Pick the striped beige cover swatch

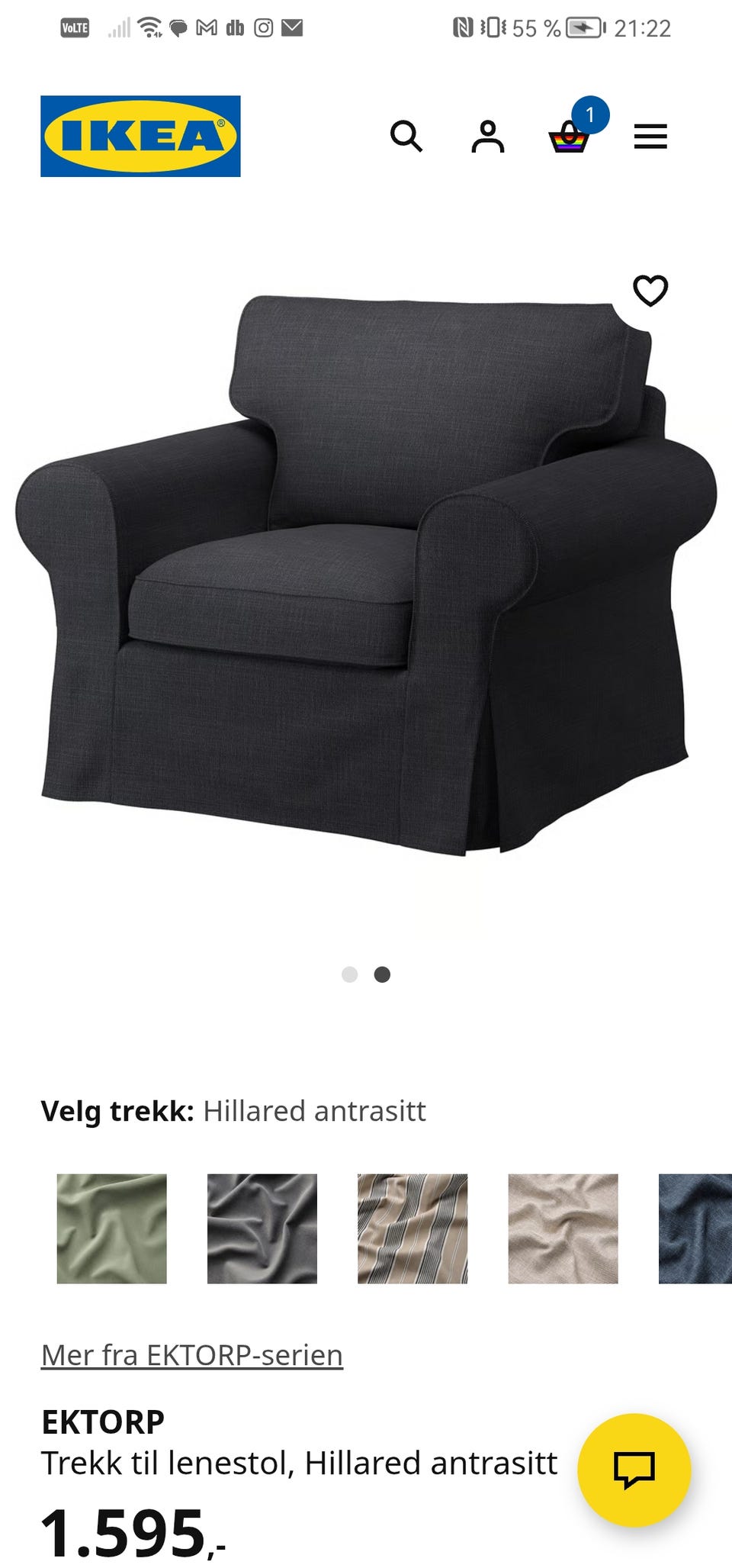click(x=413, y=1228)
